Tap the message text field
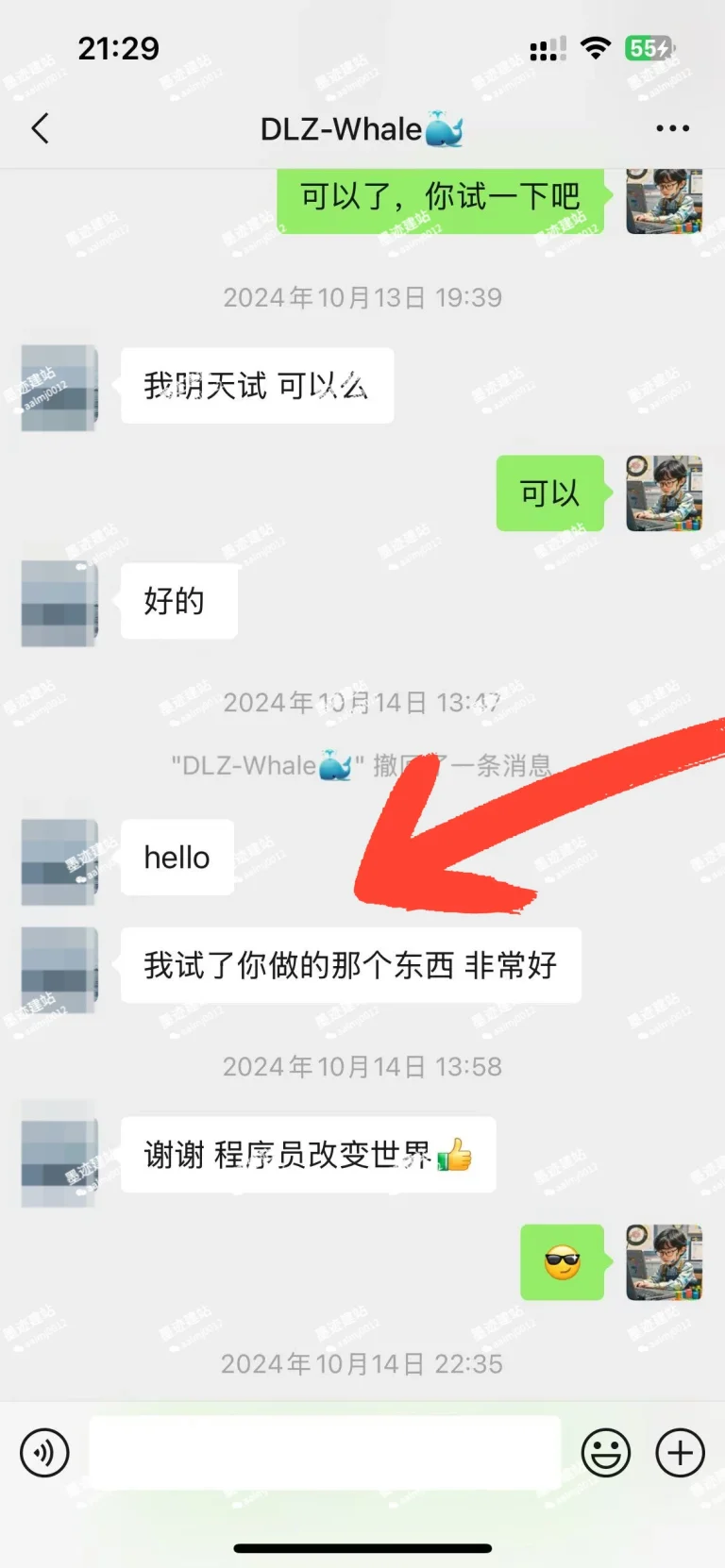The width and height of the screenshot is (725, 1568). point(325,1452)
